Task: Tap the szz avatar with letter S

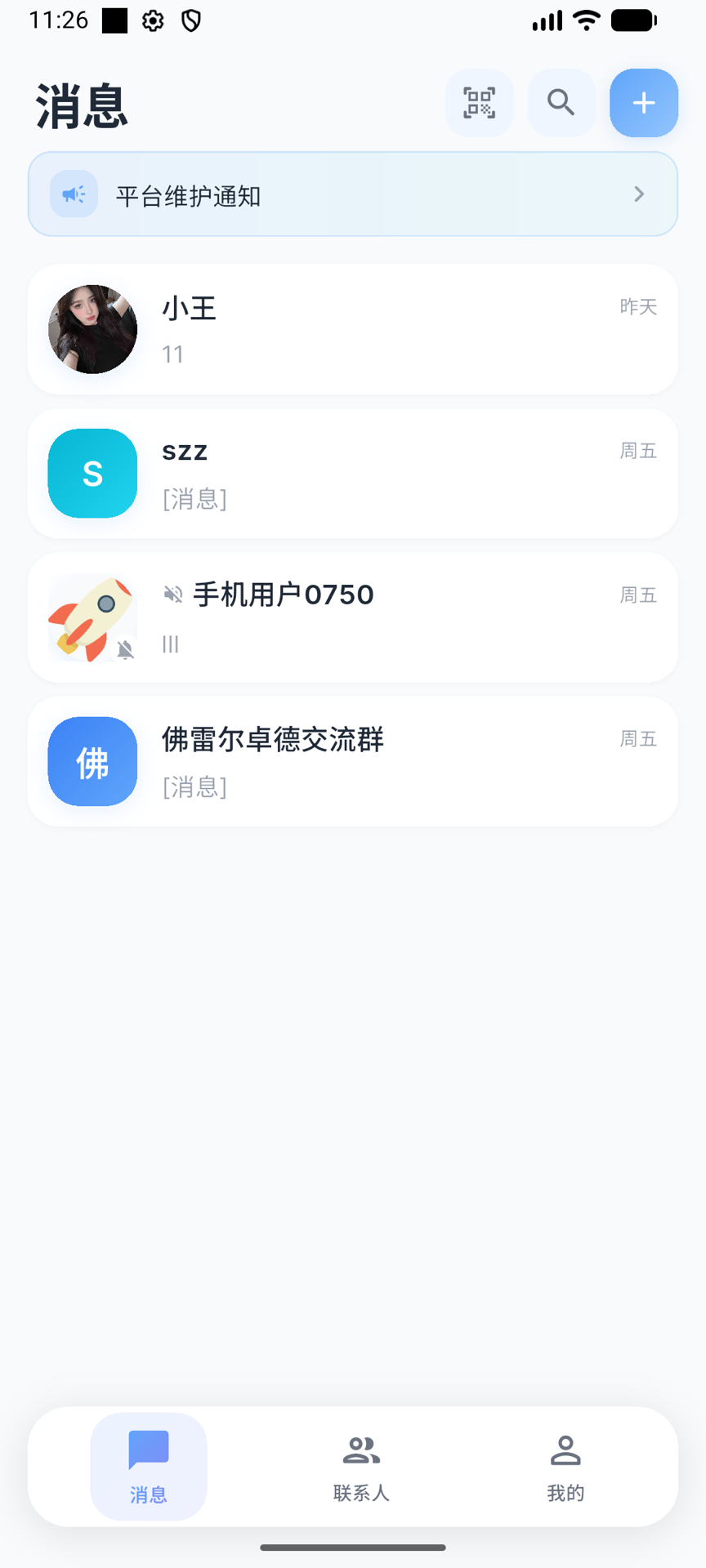Action: tap(92, 474)
